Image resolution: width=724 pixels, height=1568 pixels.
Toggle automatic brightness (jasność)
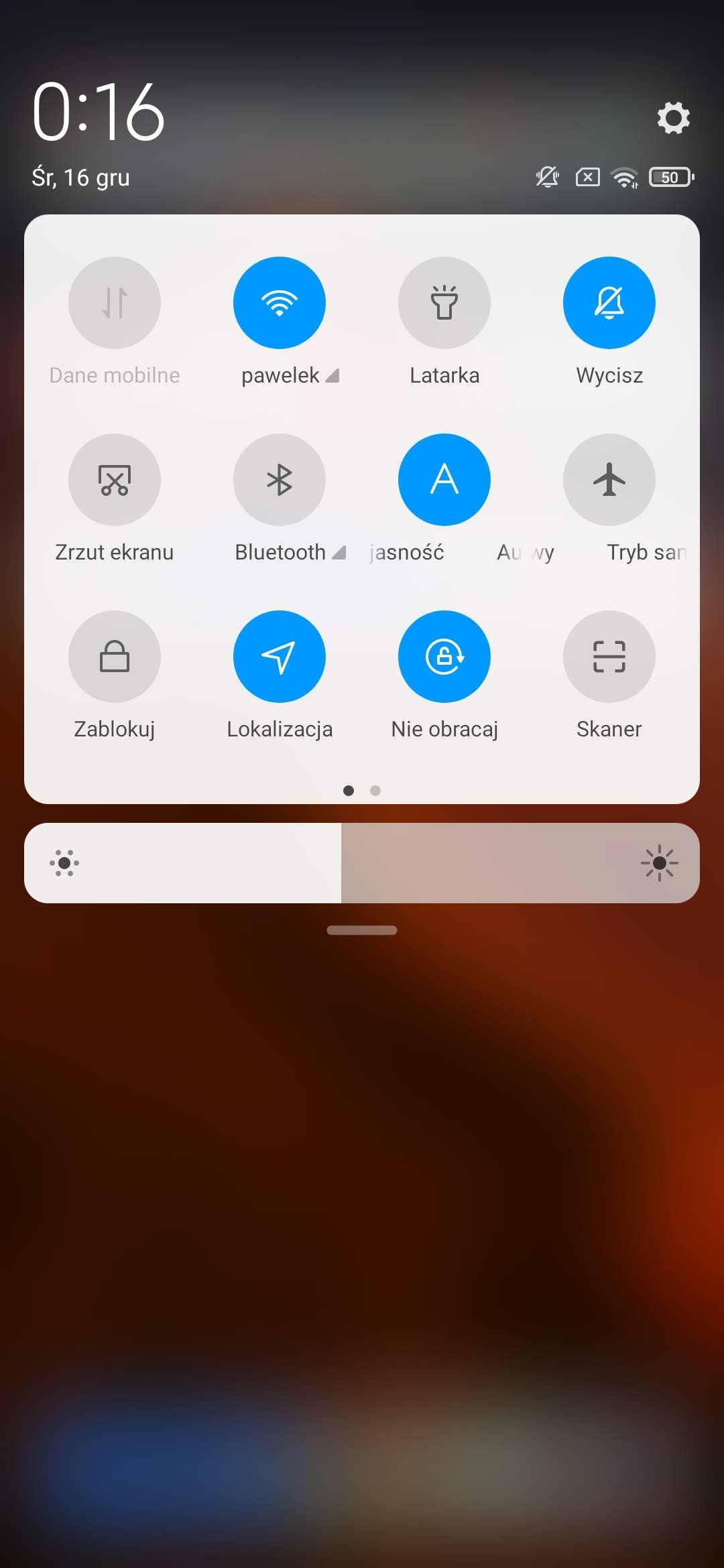(444, 480)
